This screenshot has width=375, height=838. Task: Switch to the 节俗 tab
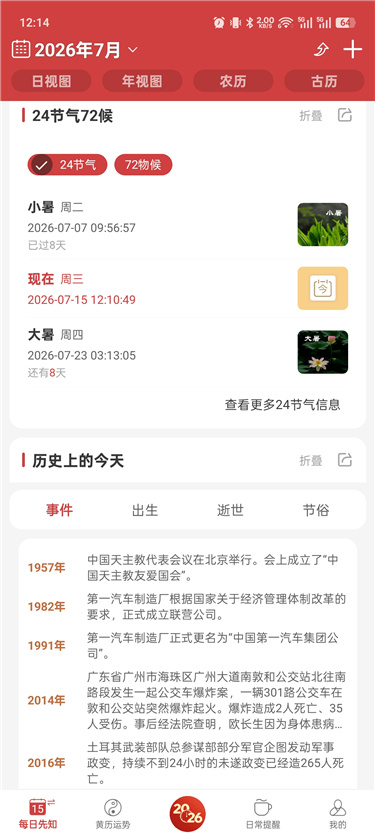(x=316, y=510)
